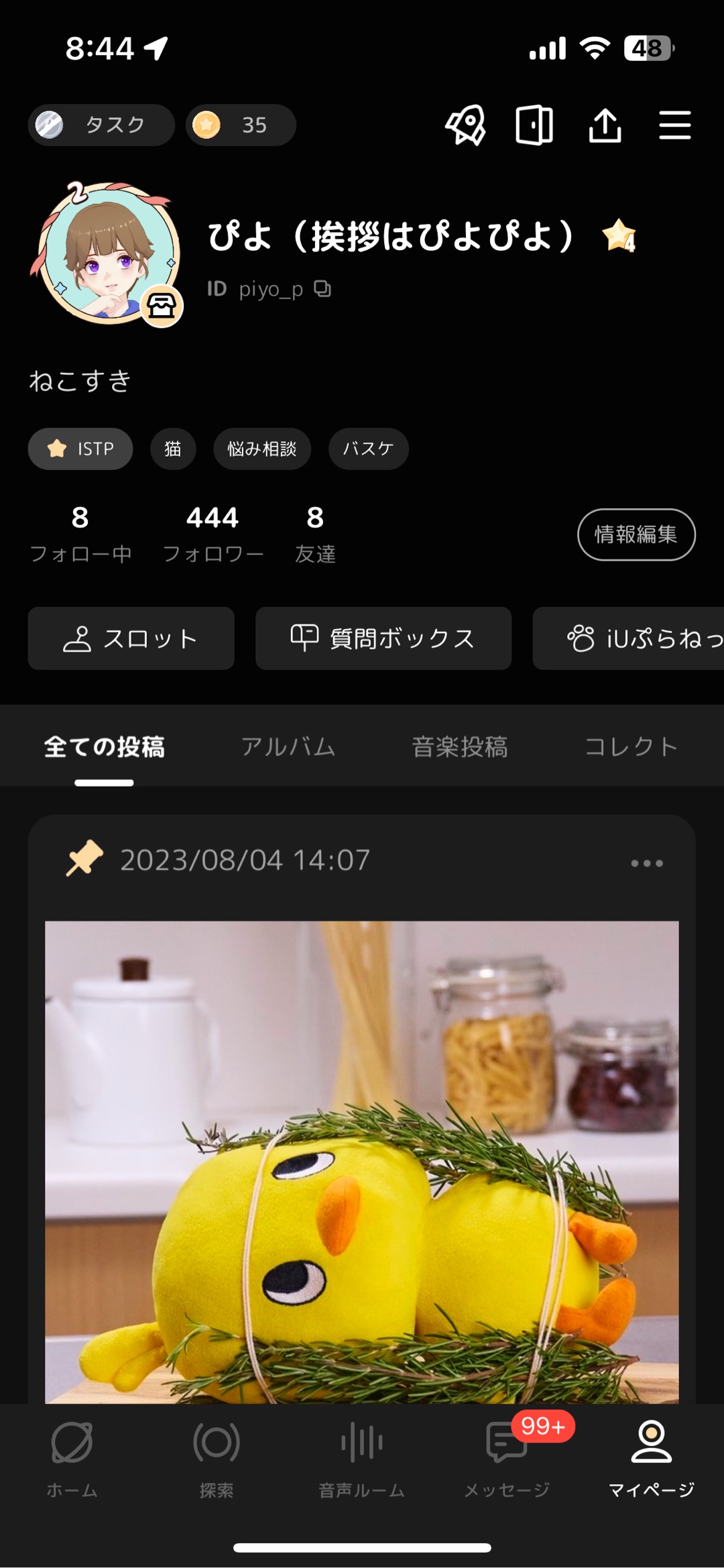Open 情報編集 to edit profile
The image size is (724, 1568).
tap(636, 535)
